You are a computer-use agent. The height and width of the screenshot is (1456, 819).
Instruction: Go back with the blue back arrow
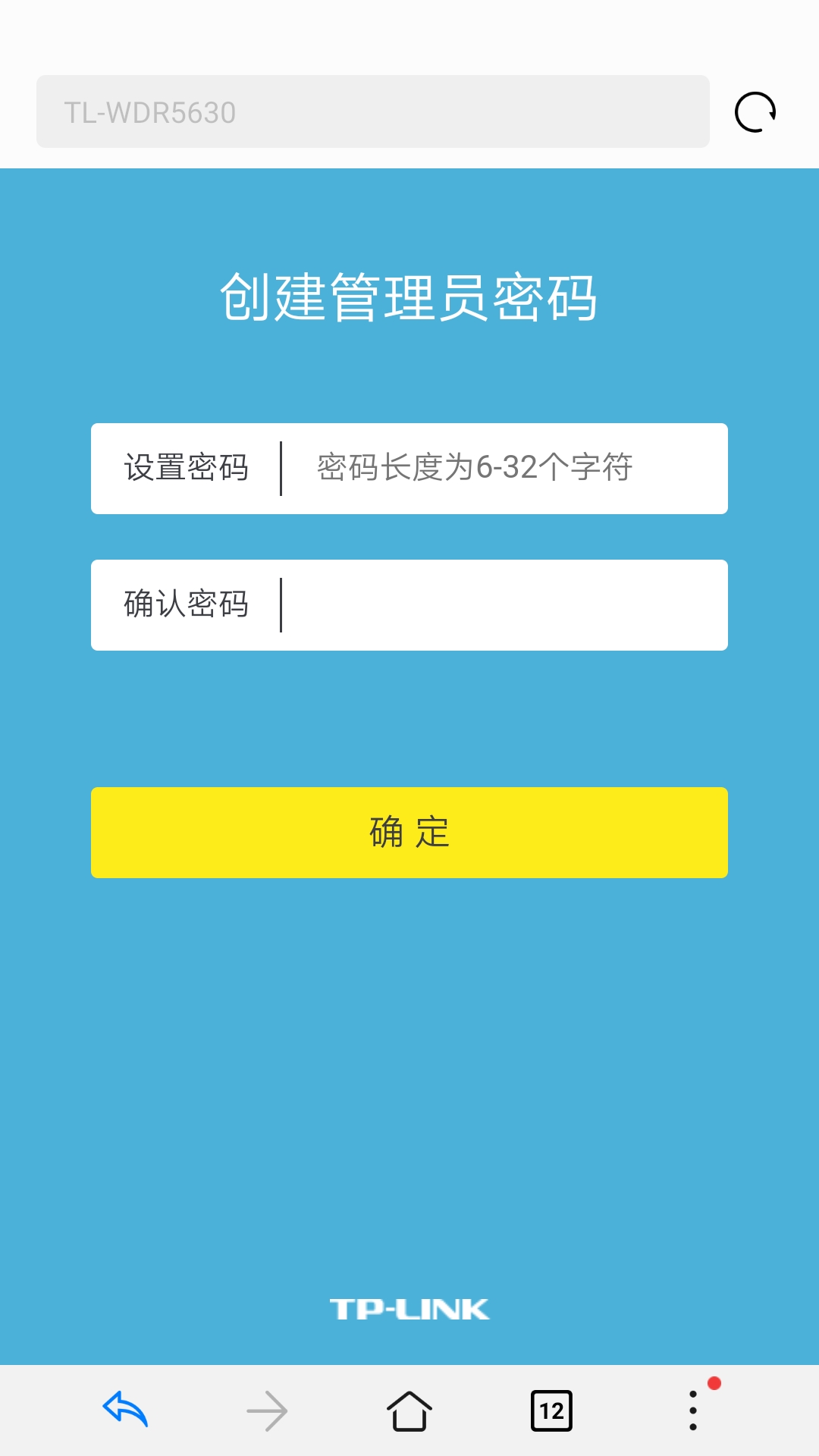coord(126,1410)
